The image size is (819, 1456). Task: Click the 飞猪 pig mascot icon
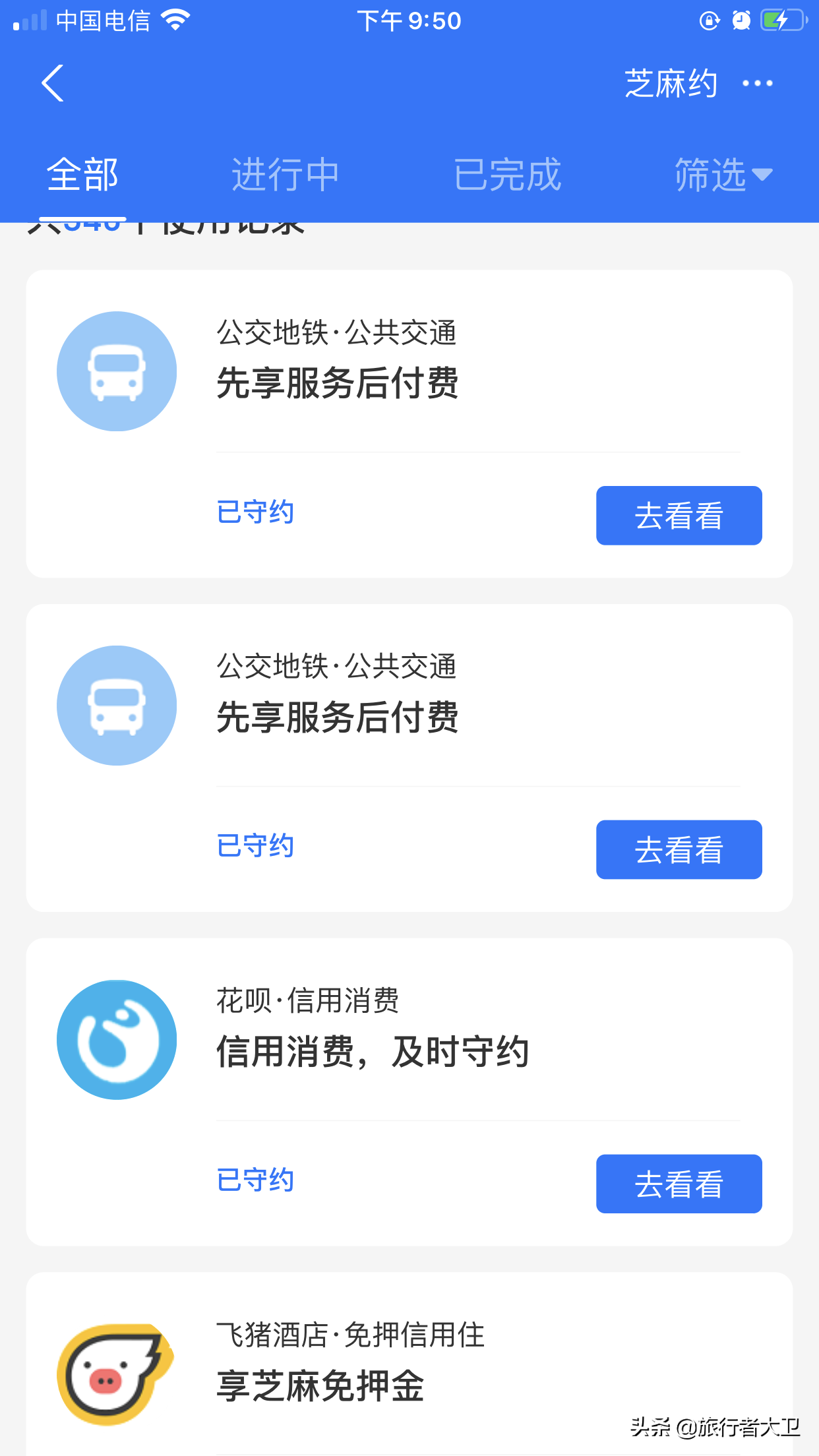(x=116, y=1375)
